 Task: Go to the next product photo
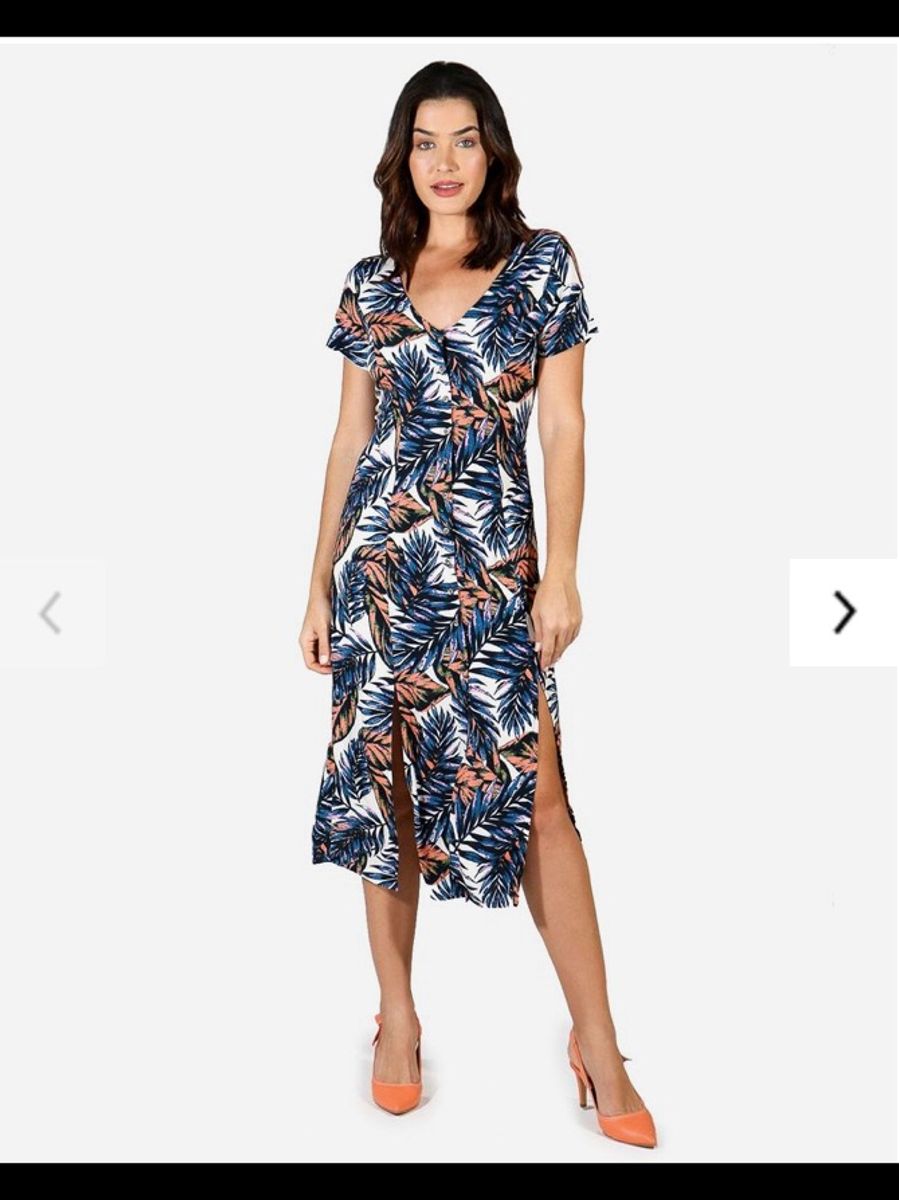[x=843, y=612]
